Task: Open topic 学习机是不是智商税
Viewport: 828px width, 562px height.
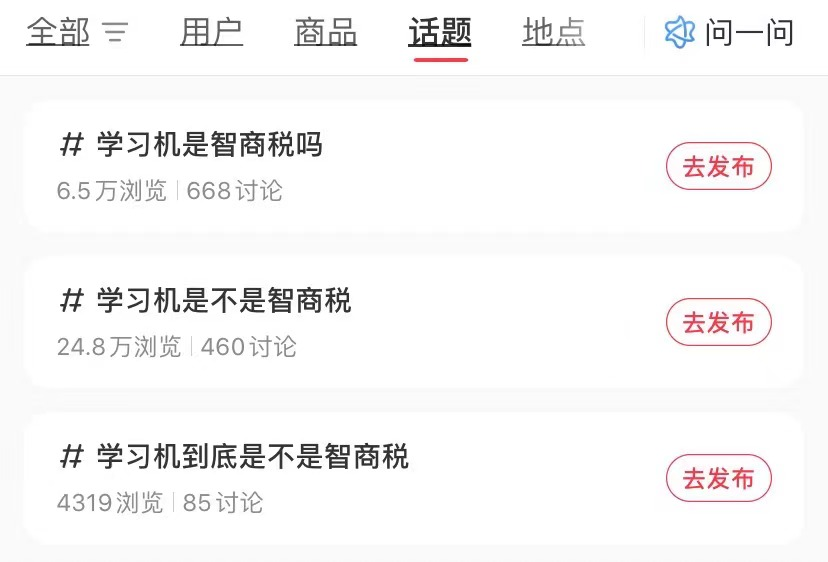Action: [224, 301]
